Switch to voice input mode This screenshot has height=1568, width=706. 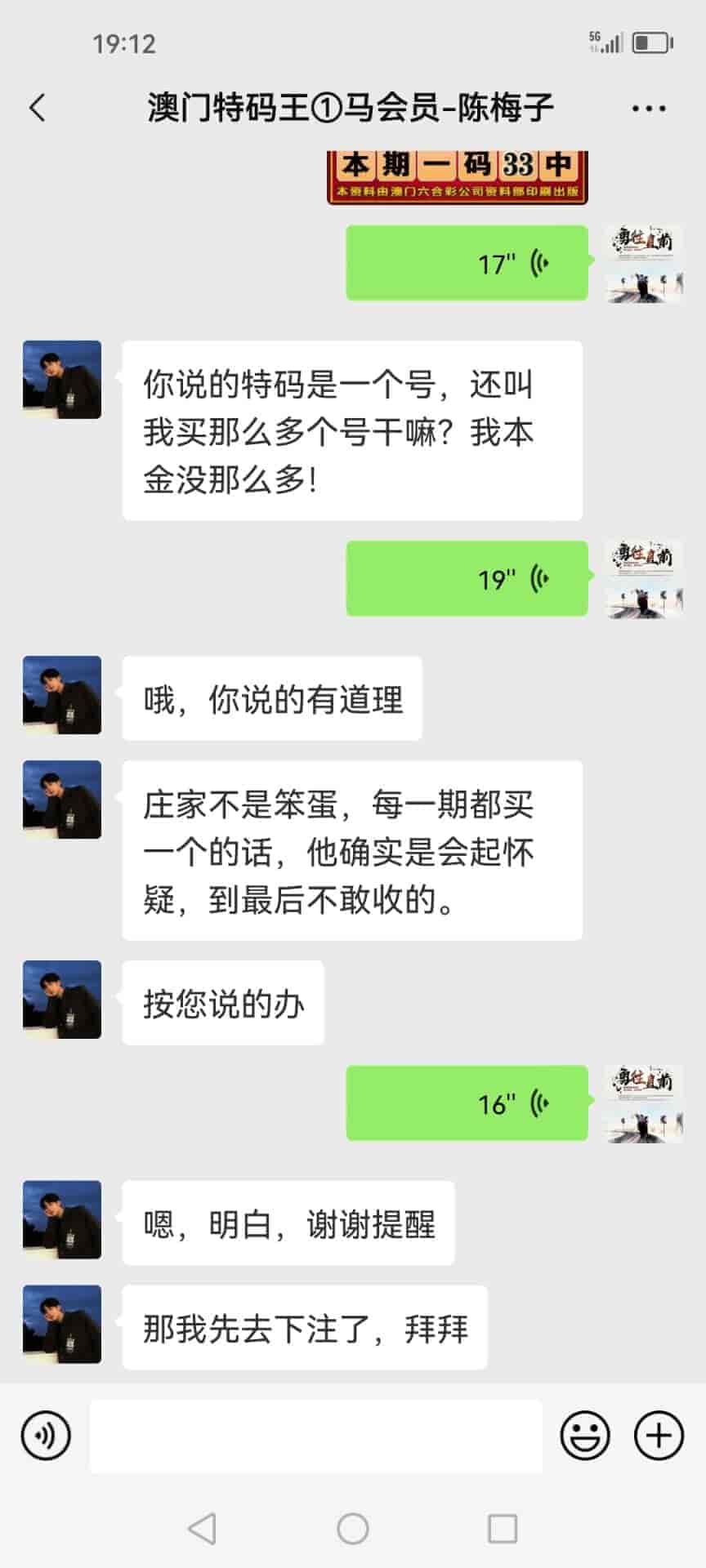pyautogui.click(x=46, y=1435)
